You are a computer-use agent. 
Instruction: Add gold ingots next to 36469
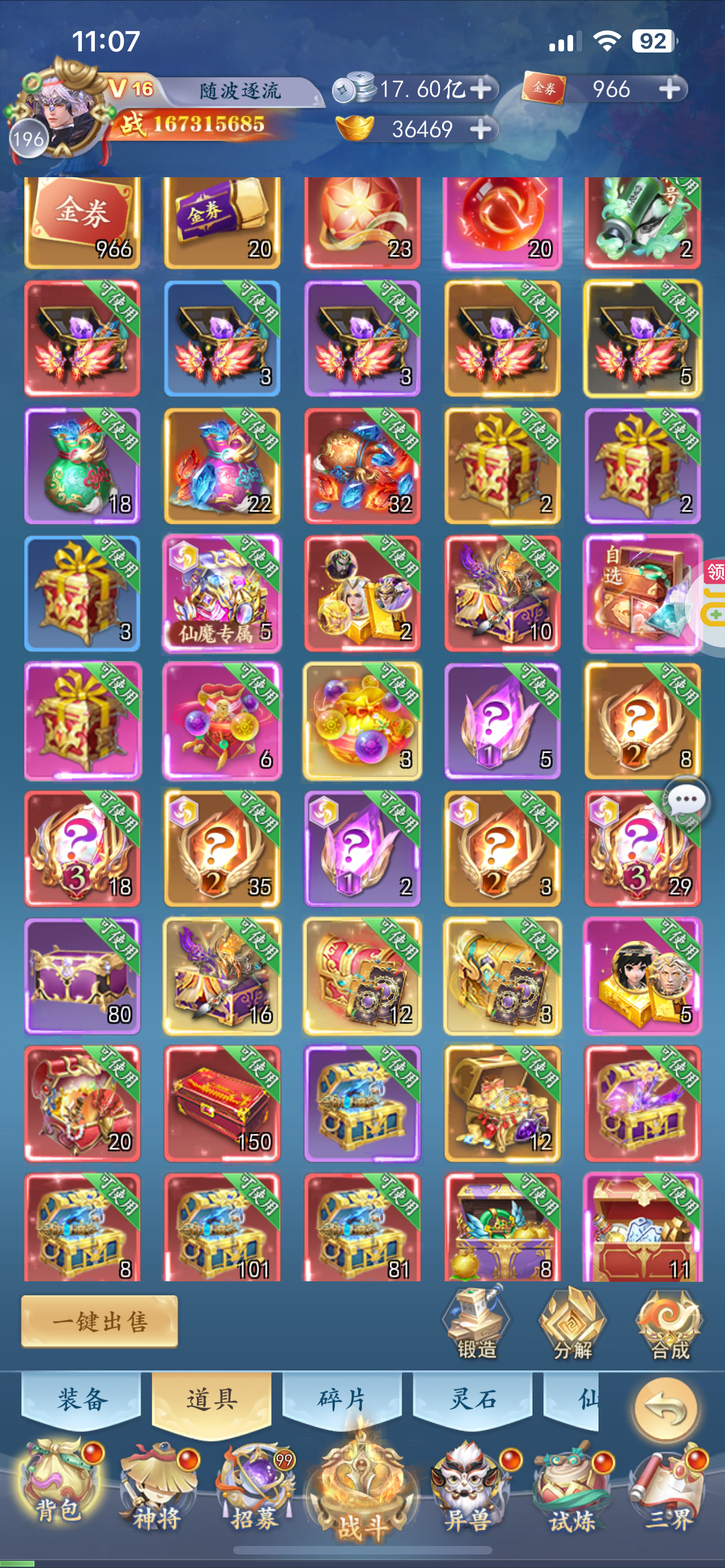pos(482,129)
